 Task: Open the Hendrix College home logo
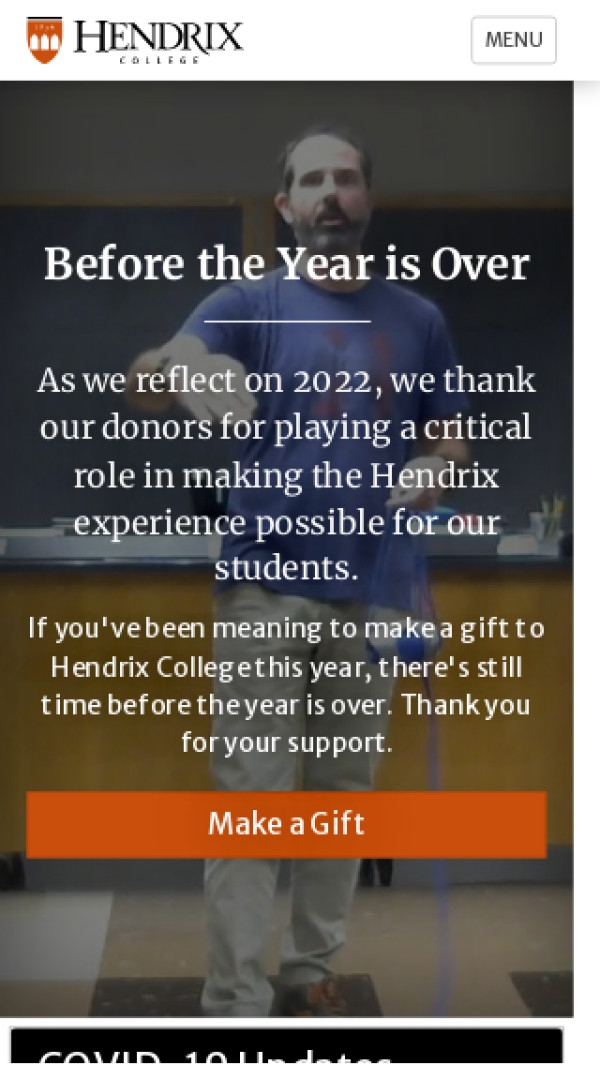[x=134, y=40]
